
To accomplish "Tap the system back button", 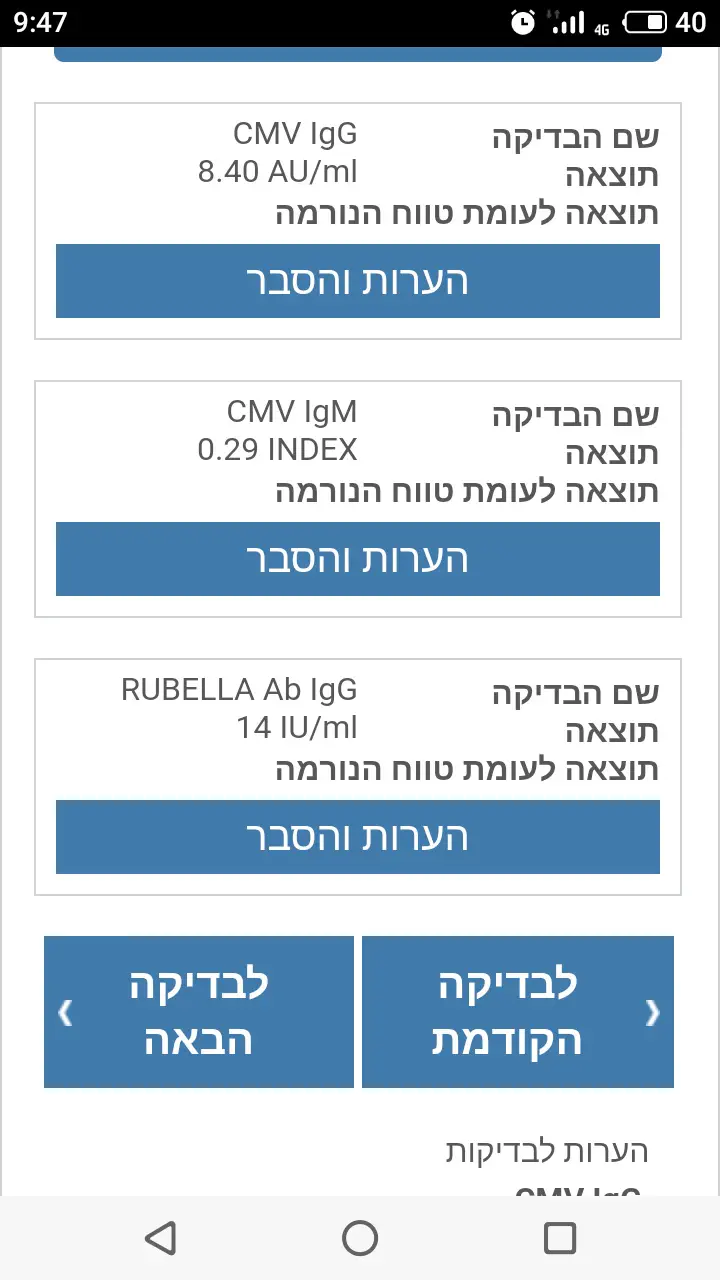I will pos(160,1238).
